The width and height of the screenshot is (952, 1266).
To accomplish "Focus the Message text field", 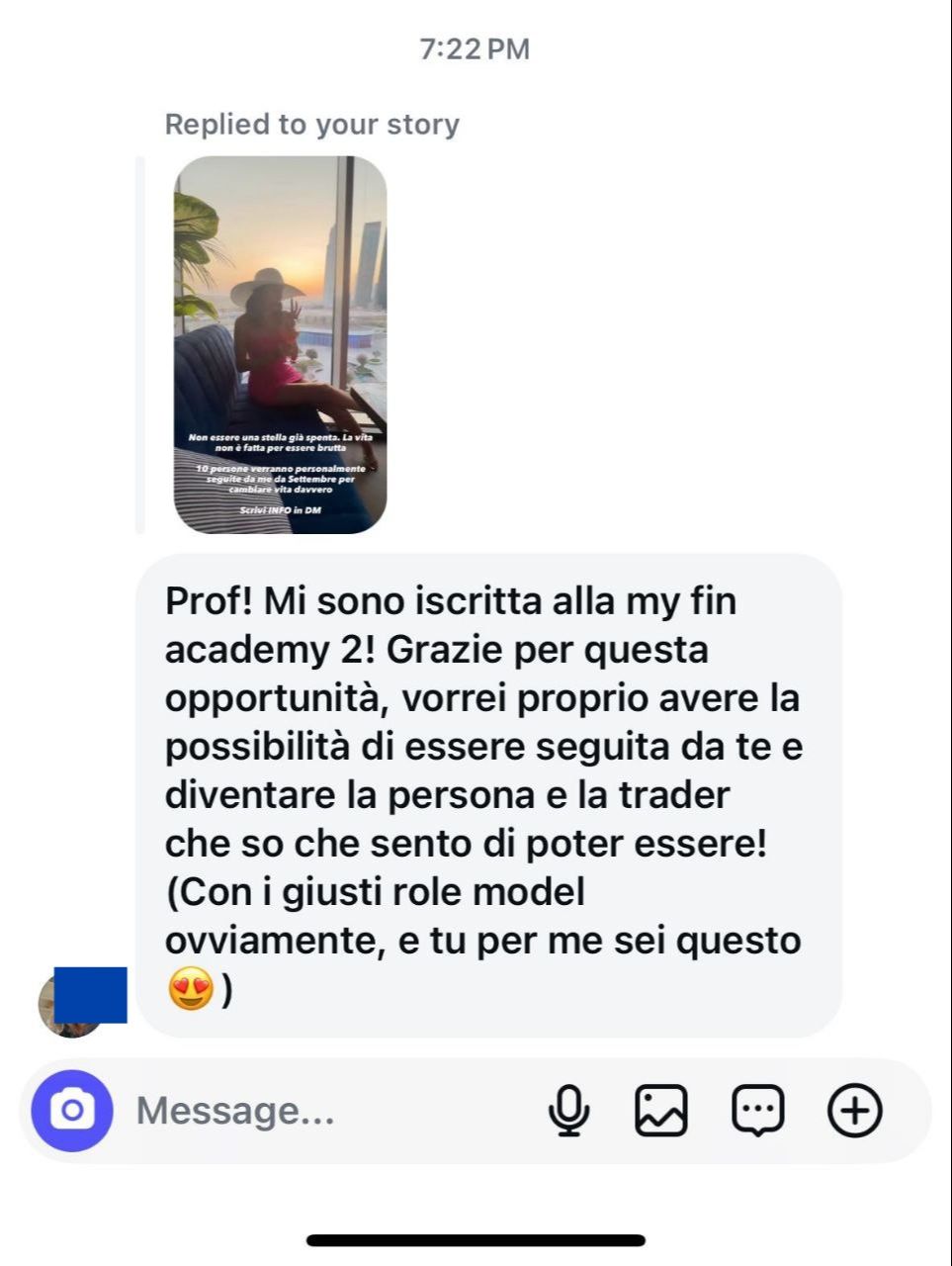I will (x=326, y=1111).
